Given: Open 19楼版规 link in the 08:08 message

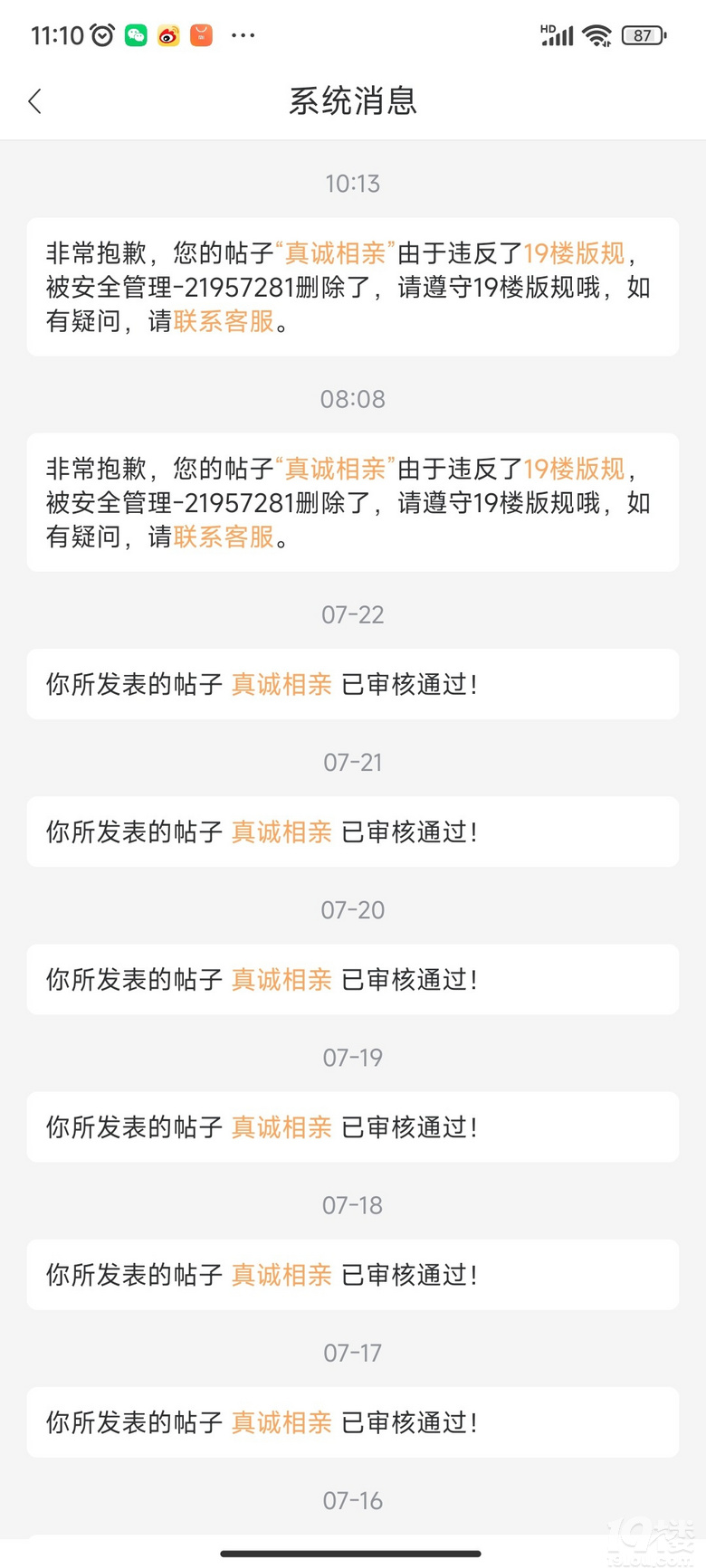Looking at the screenshot, I should pos(574,469).
